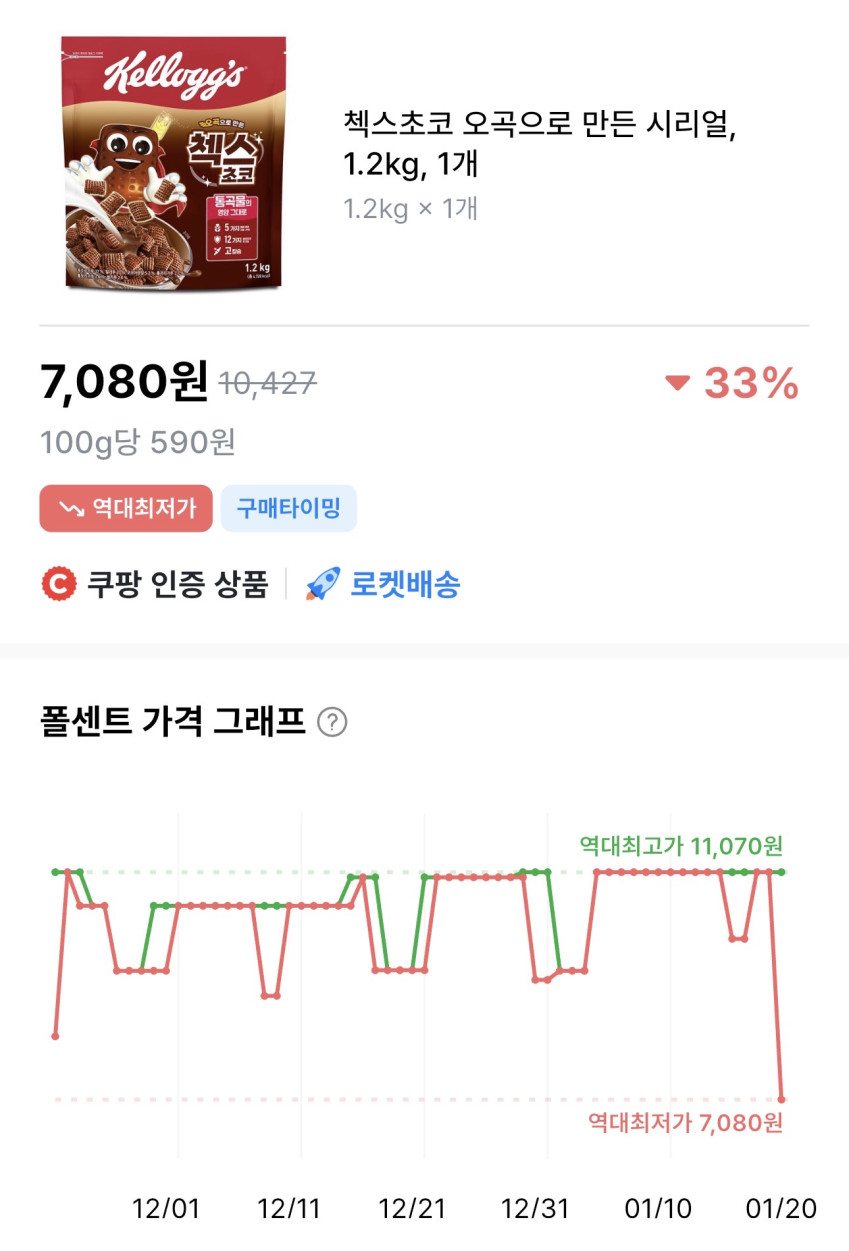The width and height of the screenshot is (849, 1251).
Task: Open the help icon beside 폴센트 가격 그래프
Action: pos(332,722)
